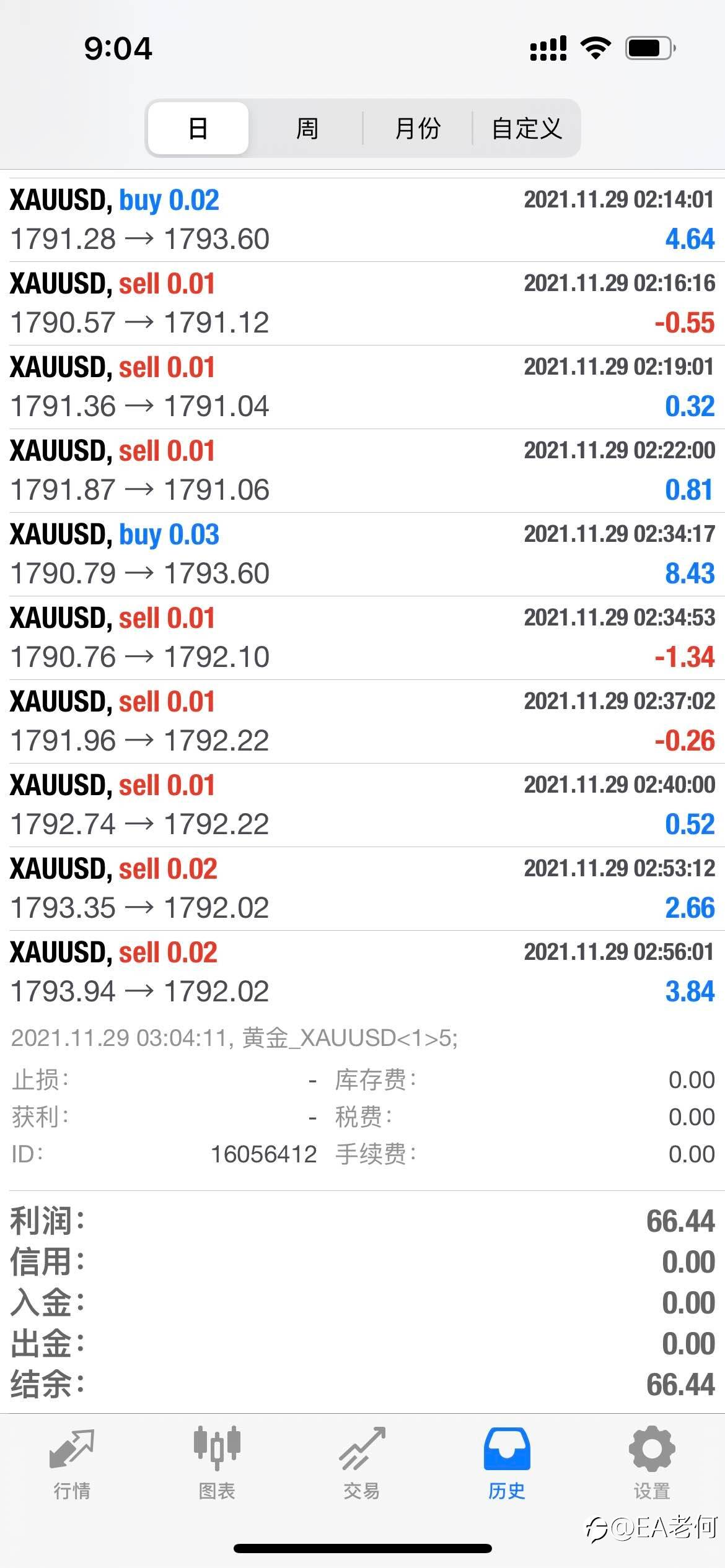
Task: Choose the 自定义 custom period
Action: pyautogui.click(x=526, y=128)
